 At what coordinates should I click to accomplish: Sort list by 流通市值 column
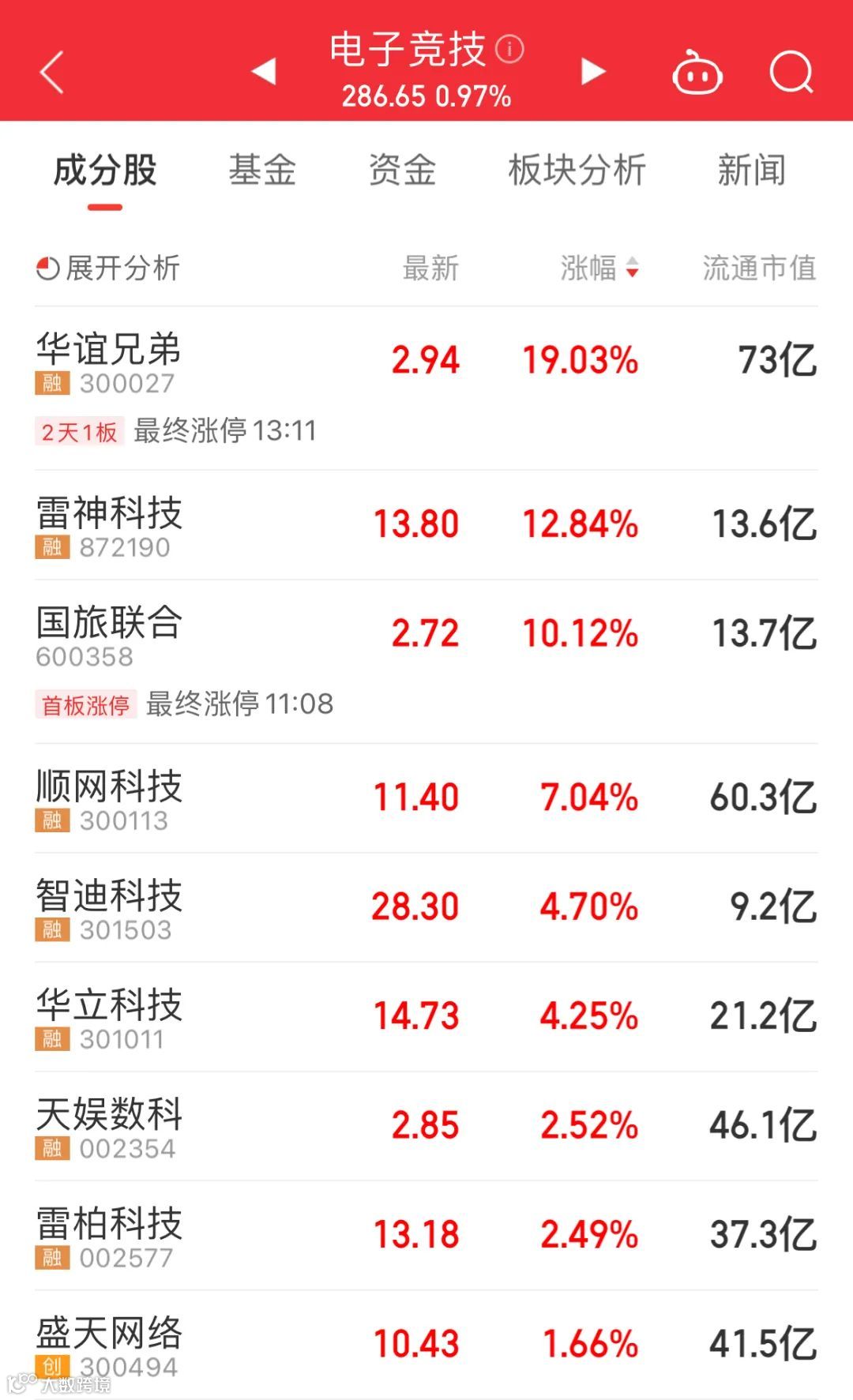tap(759, 268)
